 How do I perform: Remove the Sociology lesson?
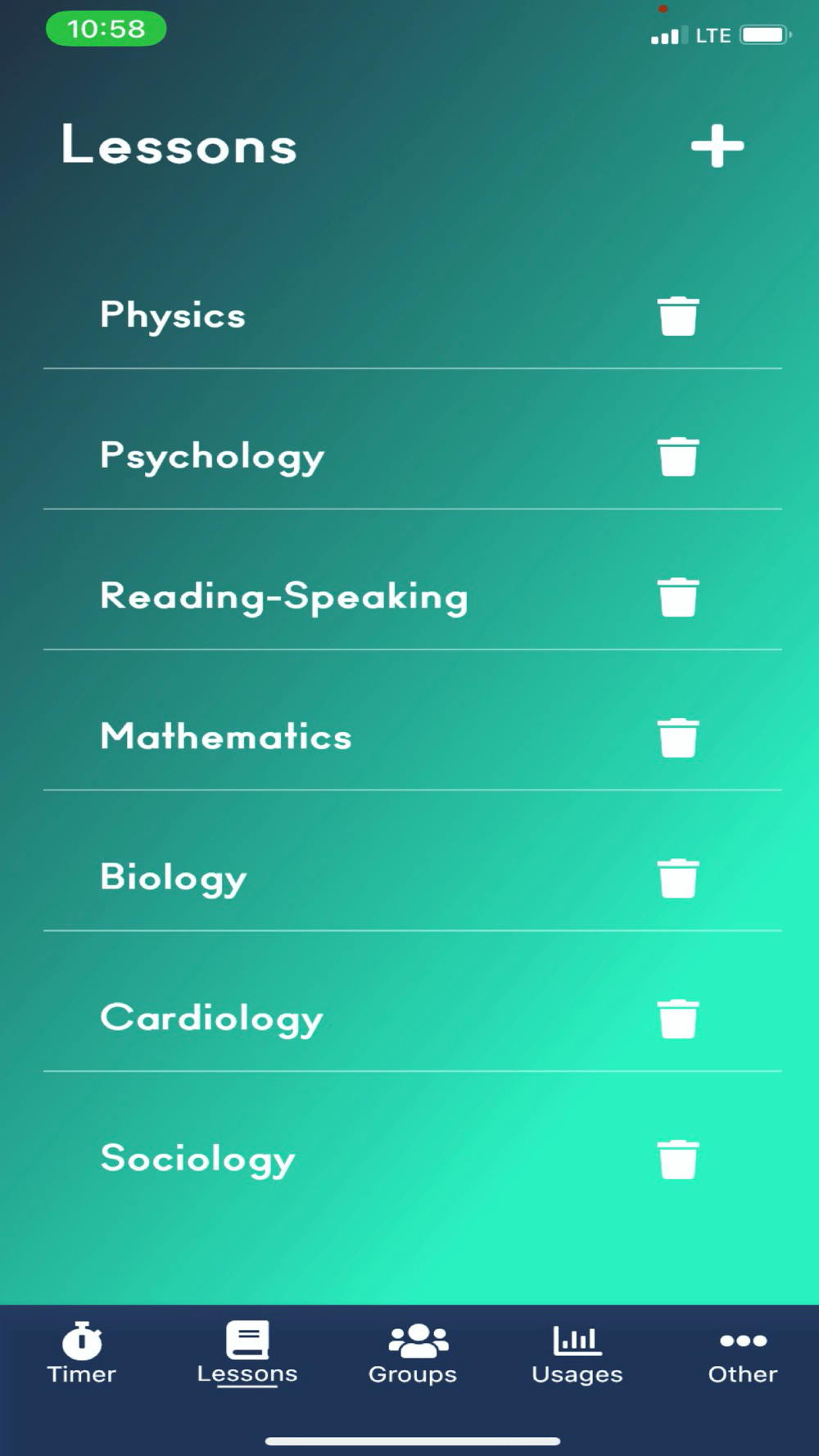coord(678,1160)
